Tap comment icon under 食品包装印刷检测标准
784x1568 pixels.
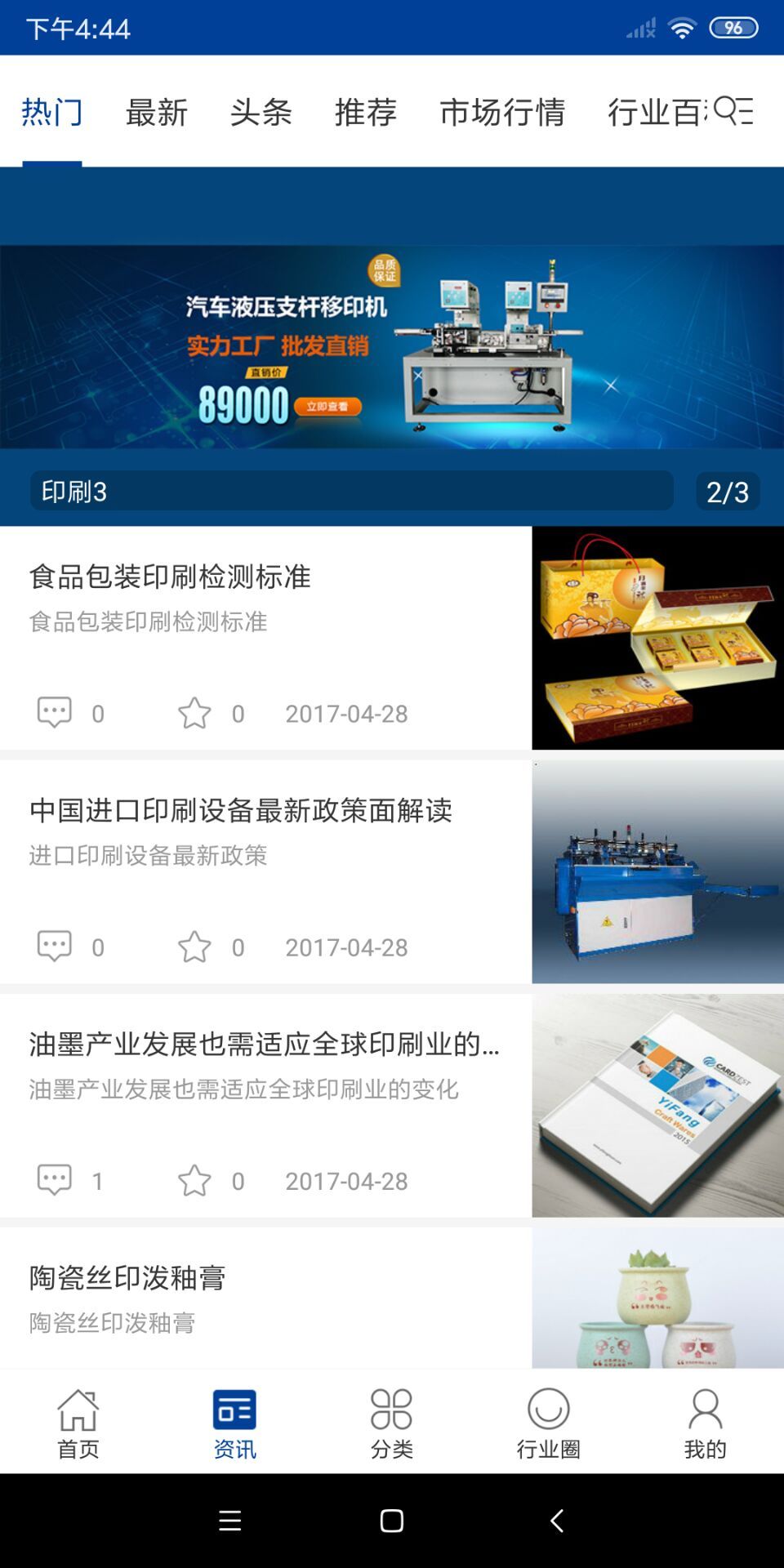[55, 713]
